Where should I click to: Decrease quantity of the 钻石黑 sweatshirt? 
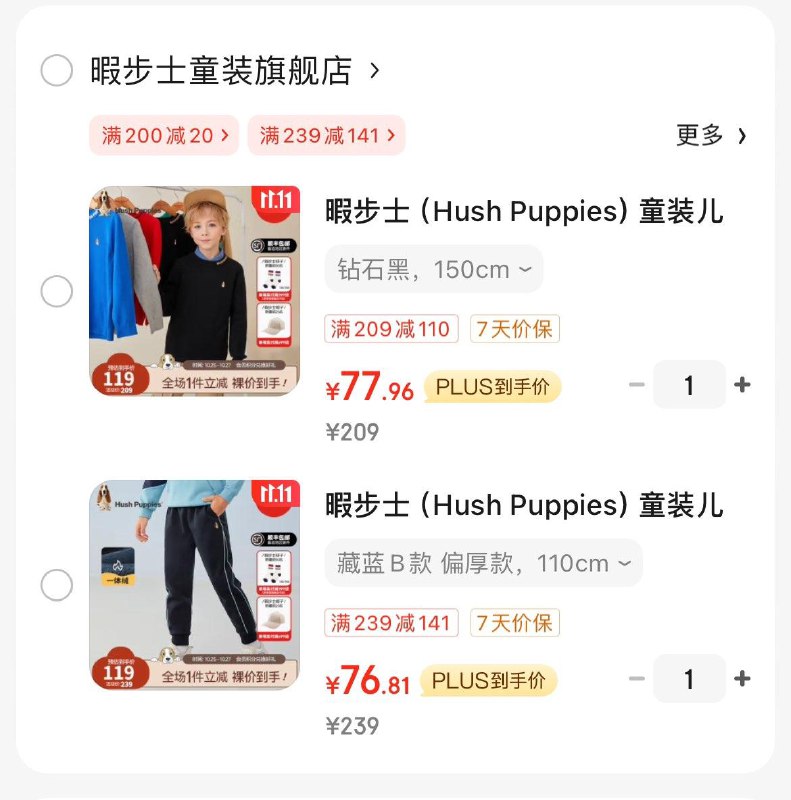click(x=636, y=385)
